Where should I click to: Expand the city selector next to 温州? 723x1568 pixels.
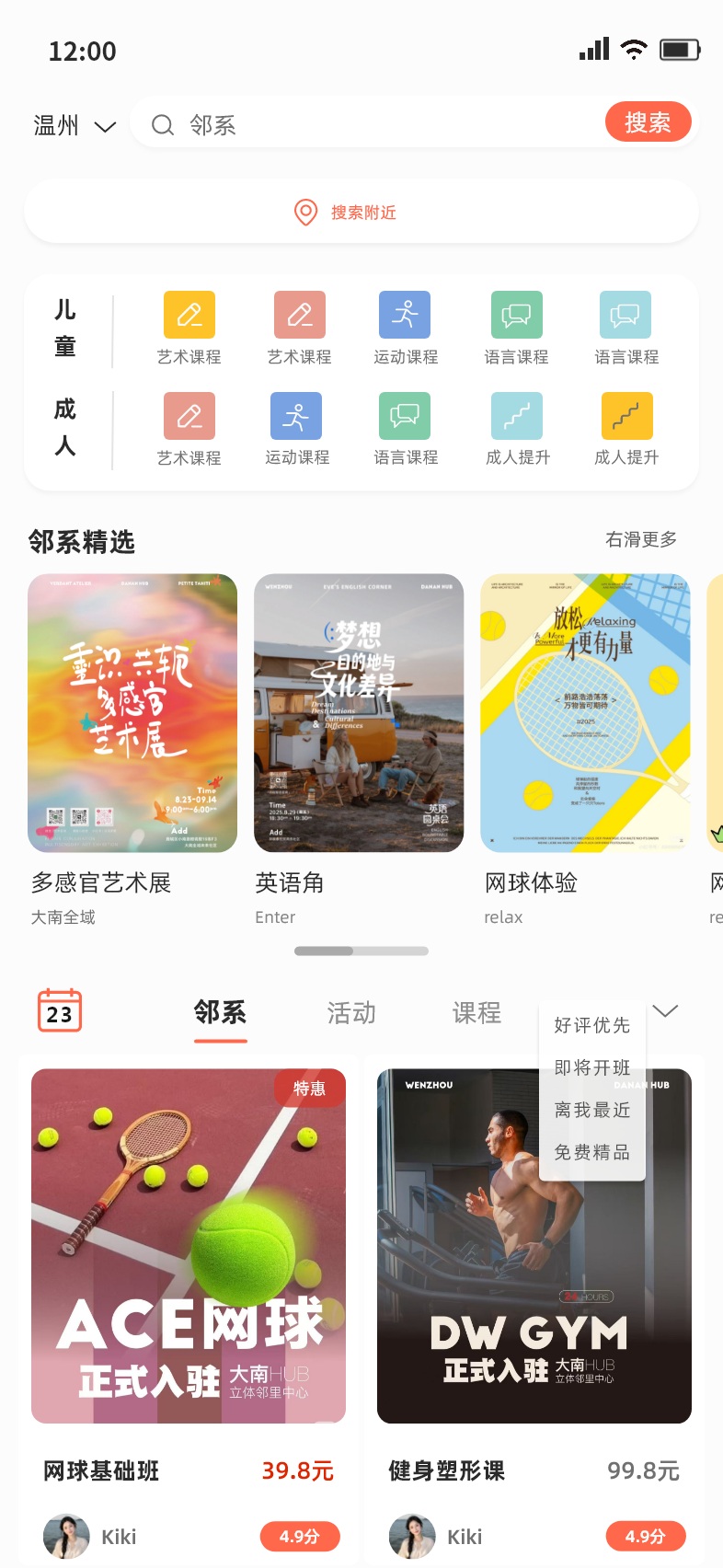[104, 126]
